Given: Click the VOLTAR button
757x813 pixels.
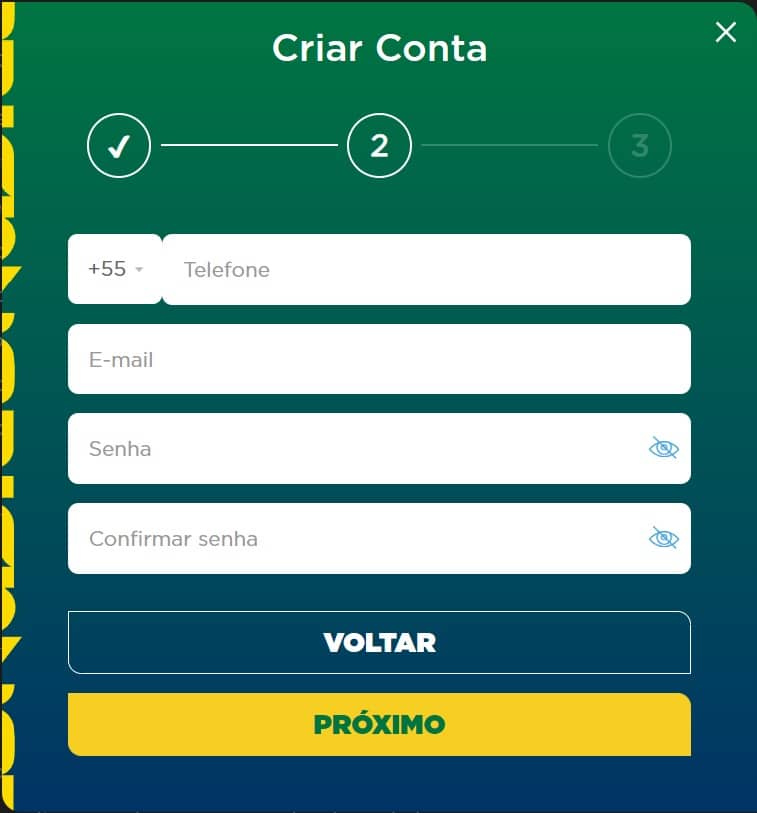Looking at the screenshot, I should click(x=379, y=642).
